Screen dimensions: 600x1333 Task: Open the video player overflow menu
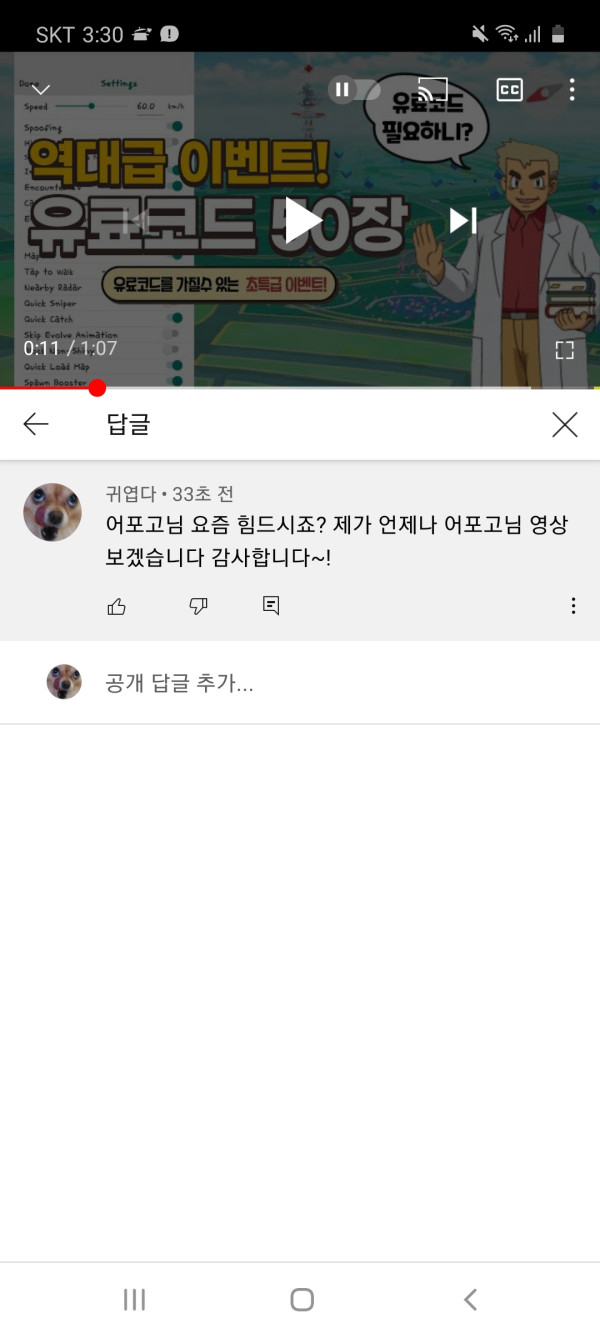572,90
